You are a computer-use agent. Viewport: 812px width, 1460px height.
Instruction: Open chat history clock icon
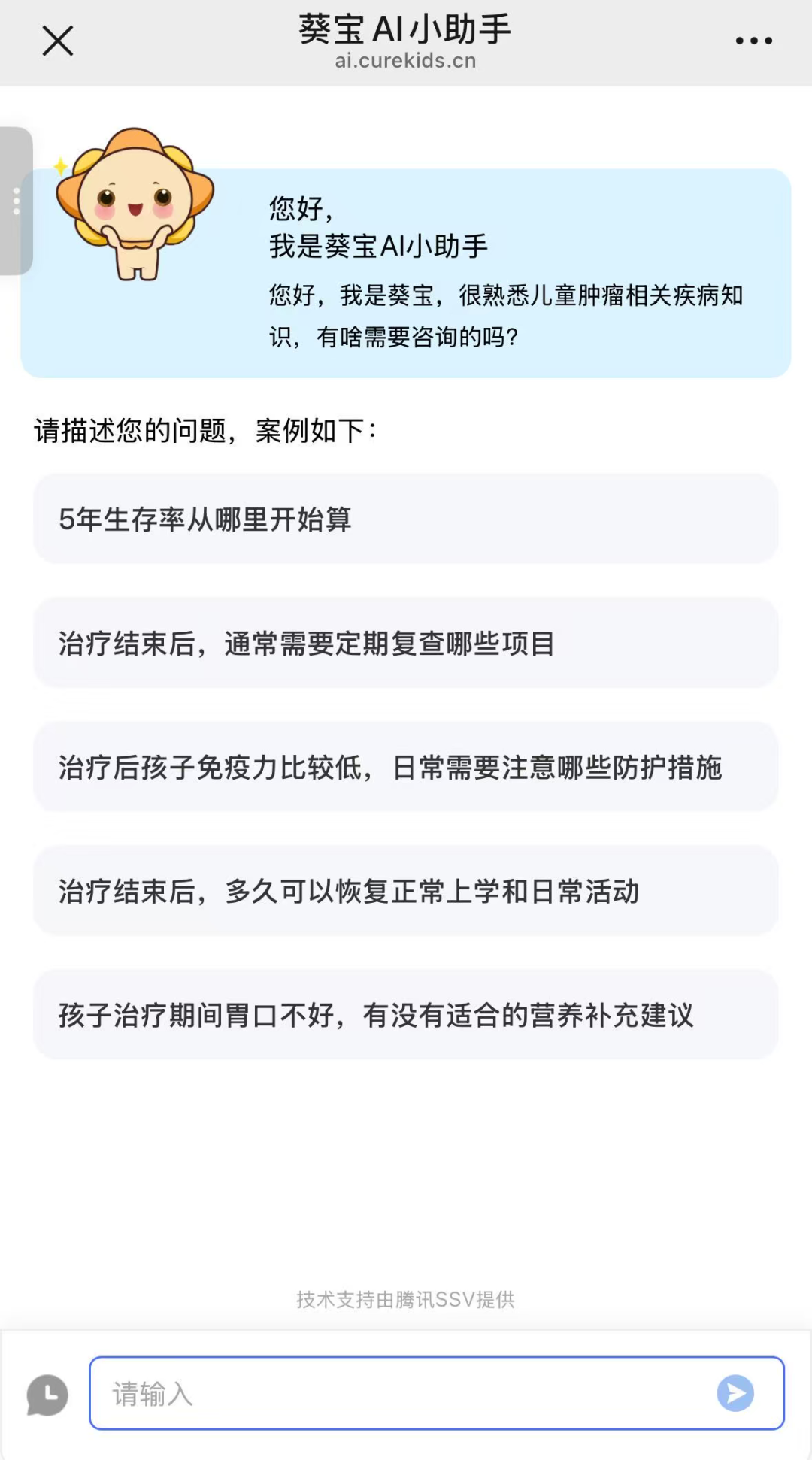tap(47, 1395)
